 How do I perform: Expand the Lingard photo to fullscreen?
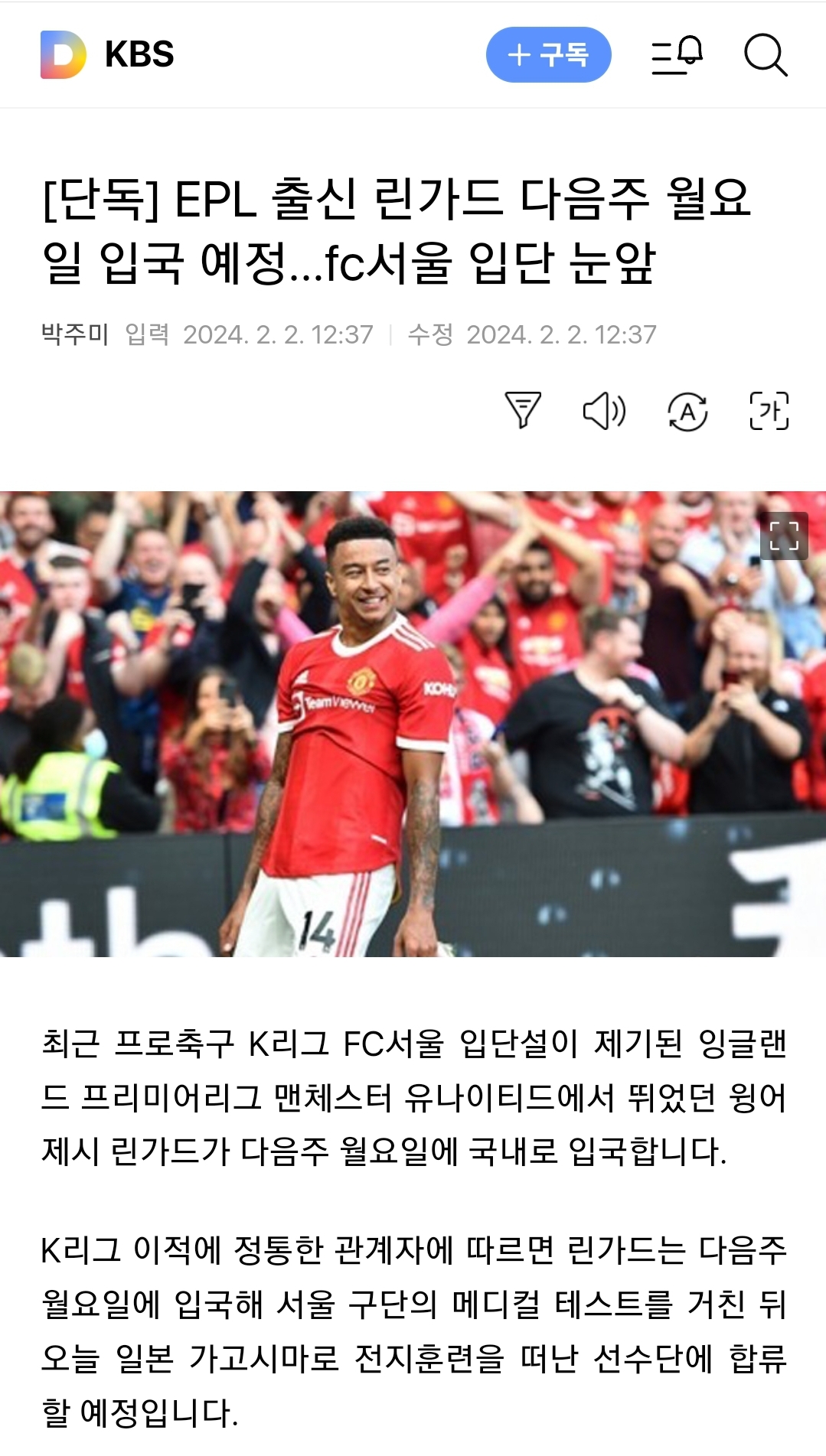pos(783,536)
